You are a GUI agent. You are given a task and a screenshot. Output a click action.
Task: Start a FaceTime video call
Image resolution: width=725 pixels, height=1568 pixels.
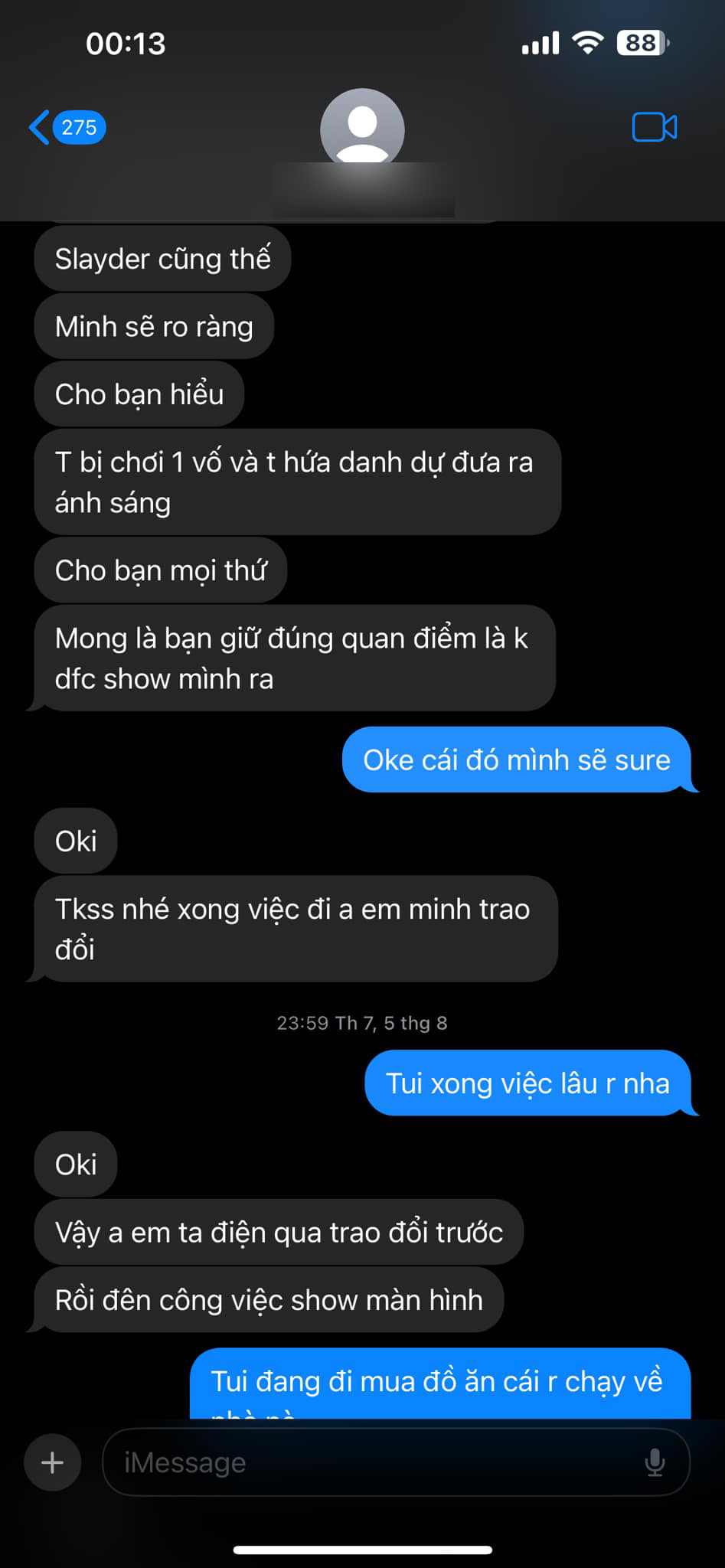click(x=654, y=127)
